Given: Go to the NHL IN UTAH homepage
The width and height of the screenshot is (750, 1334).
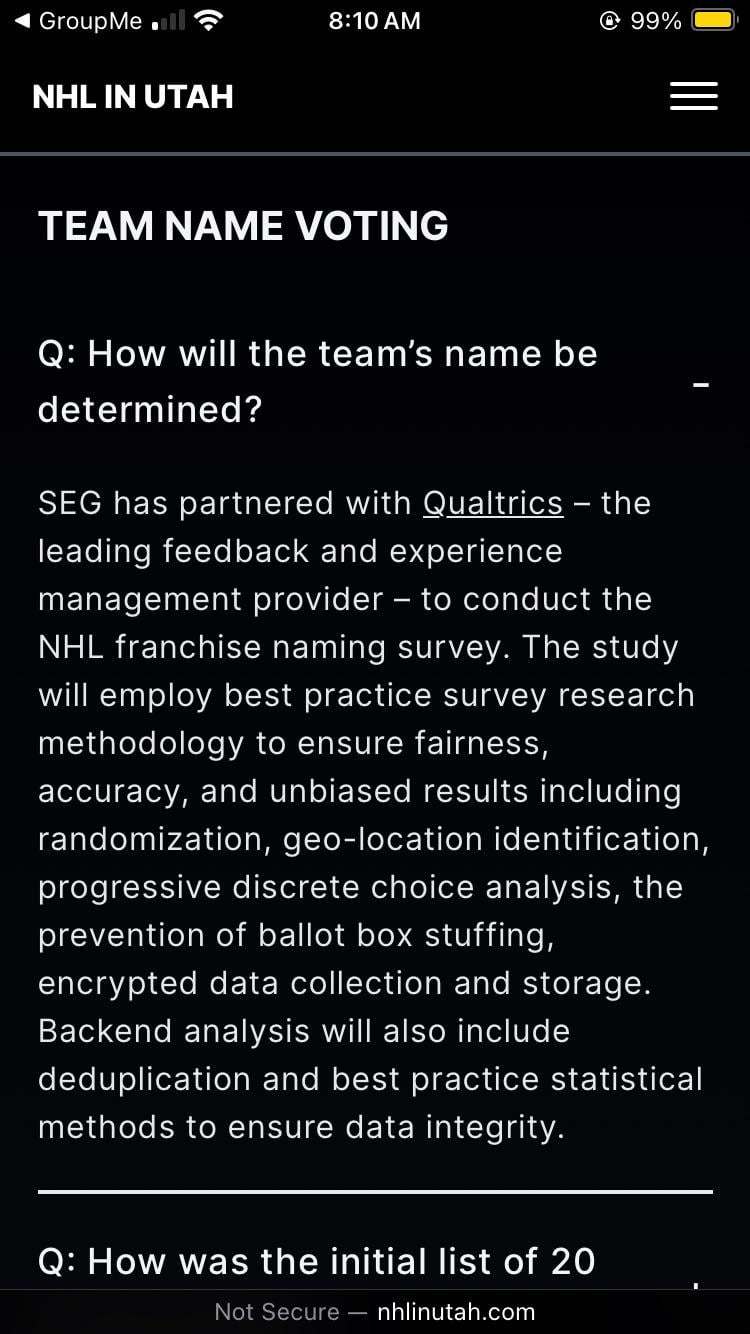Looking at the screenshot, I should pos(133,97).
